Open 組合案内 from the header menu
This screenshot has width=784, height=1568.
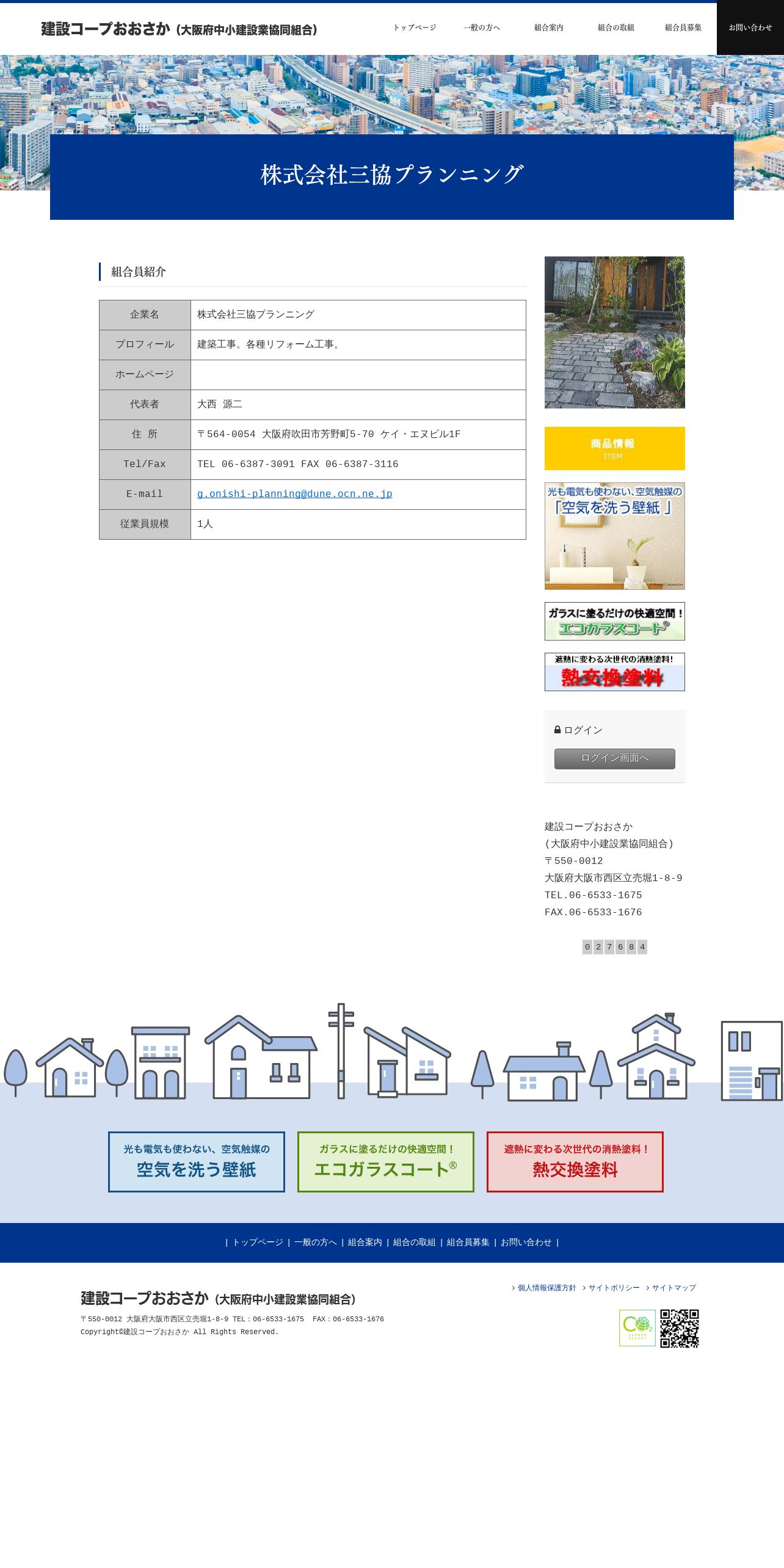549,28
